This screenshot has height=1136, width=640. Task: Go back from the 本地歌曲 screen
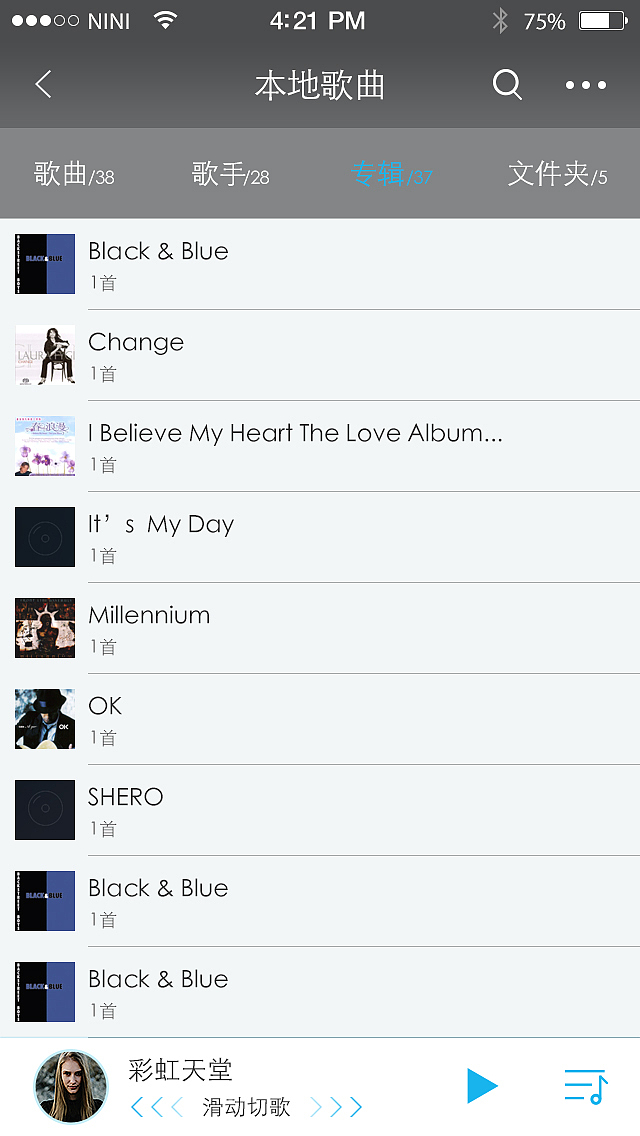pyautogui.click(x=43, y=85)
